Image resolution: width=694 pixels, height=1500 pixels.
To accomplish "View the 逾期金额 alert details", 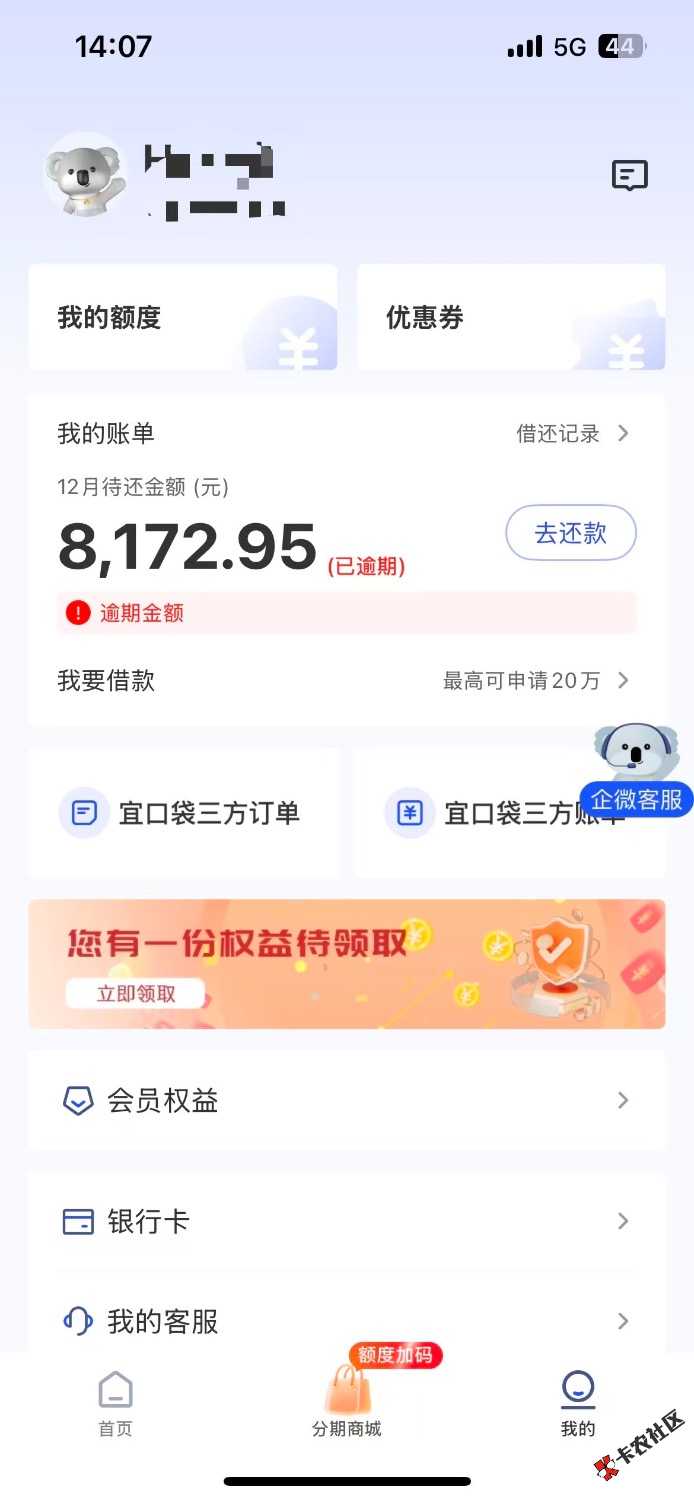I will pyautogui.click(x=346, y=613).
